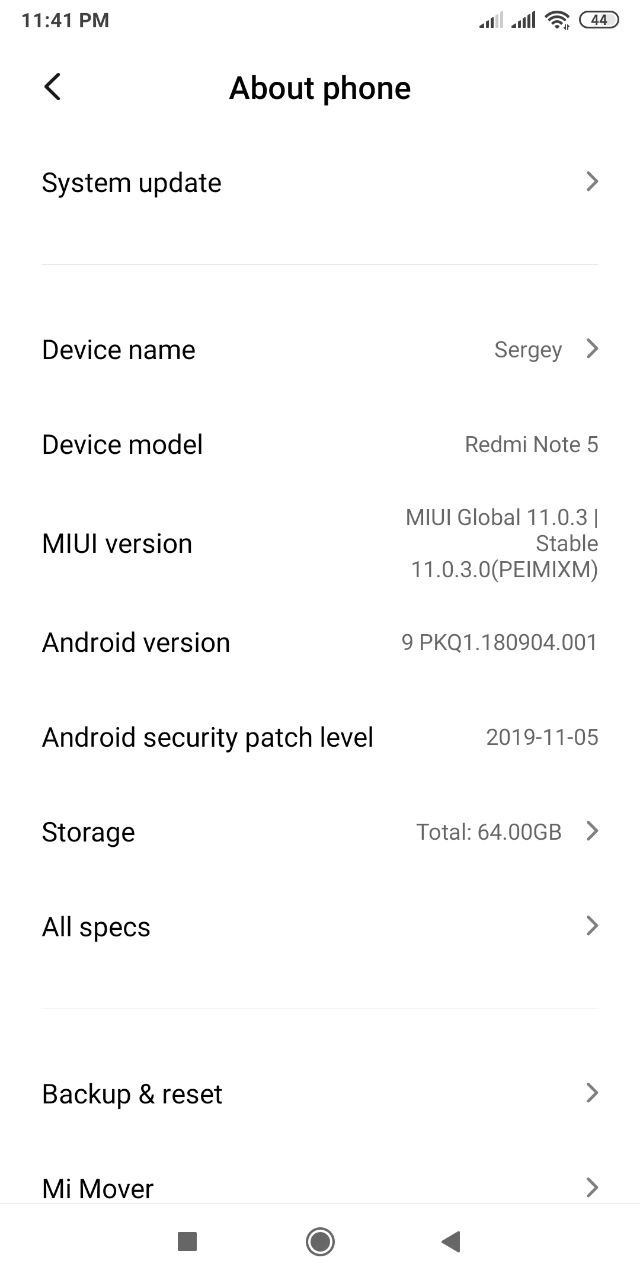
Task: Open Storage details
Action: [320, 832]
